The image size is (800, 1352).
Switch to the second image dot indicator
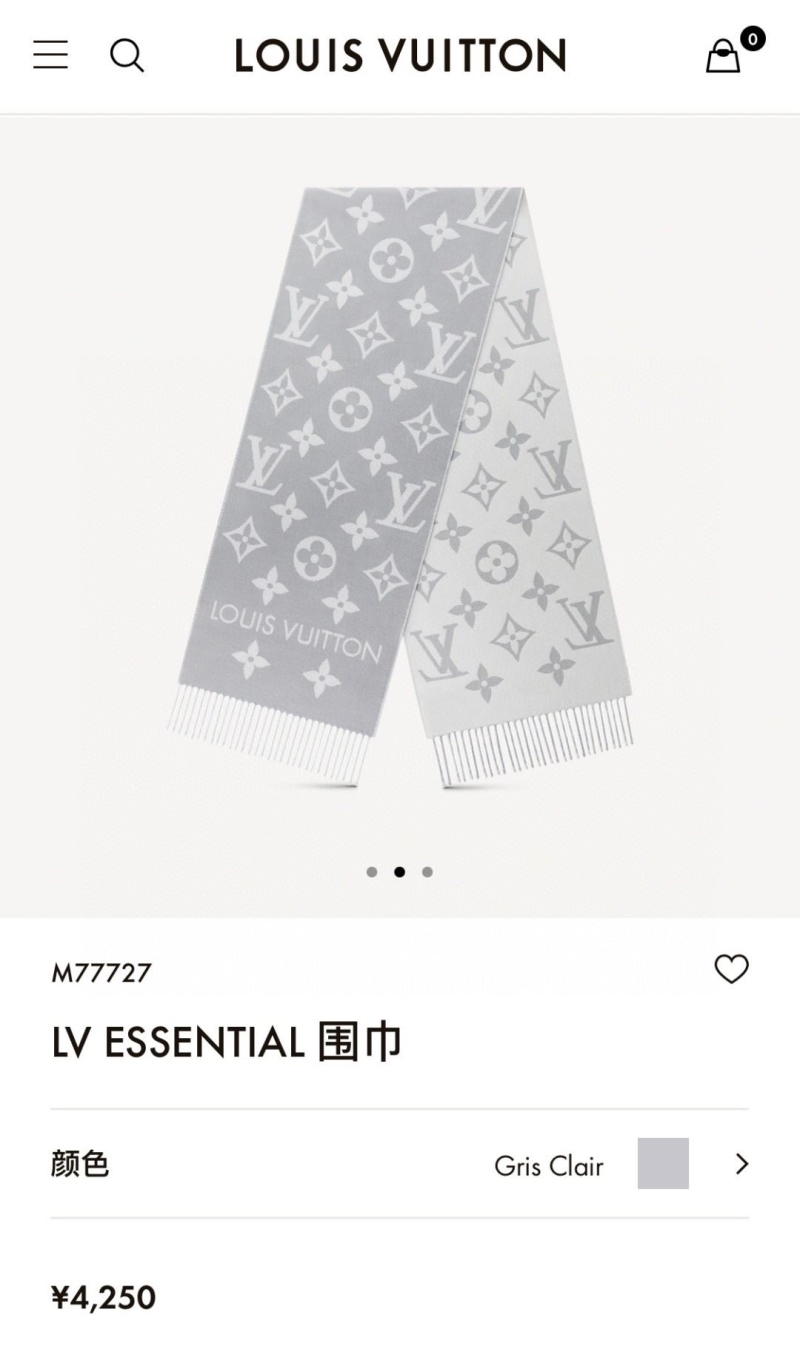point(400,871)
